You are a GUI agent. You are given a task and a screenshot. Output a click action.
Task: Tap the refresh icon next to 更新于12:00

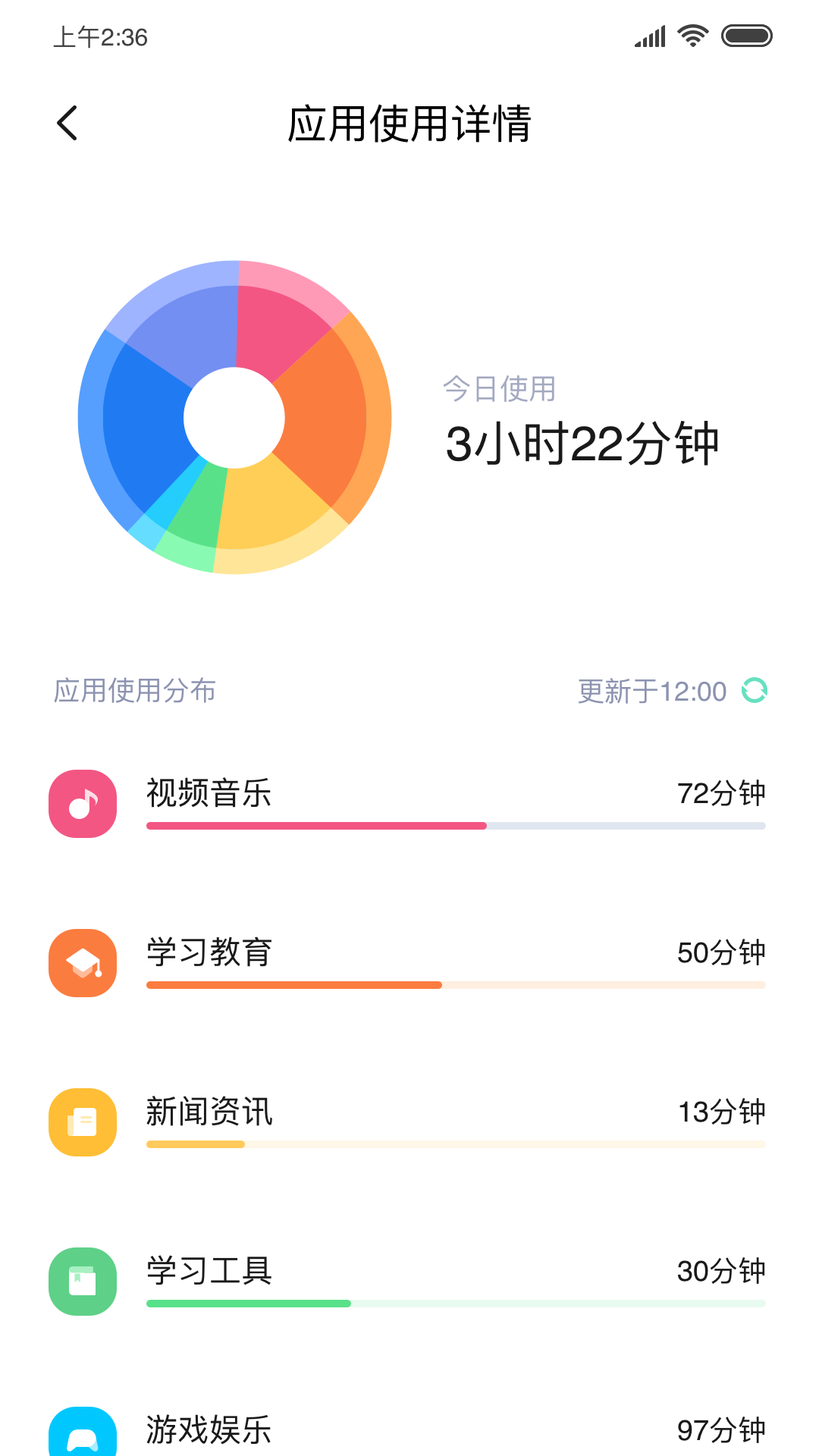point(755,691)
